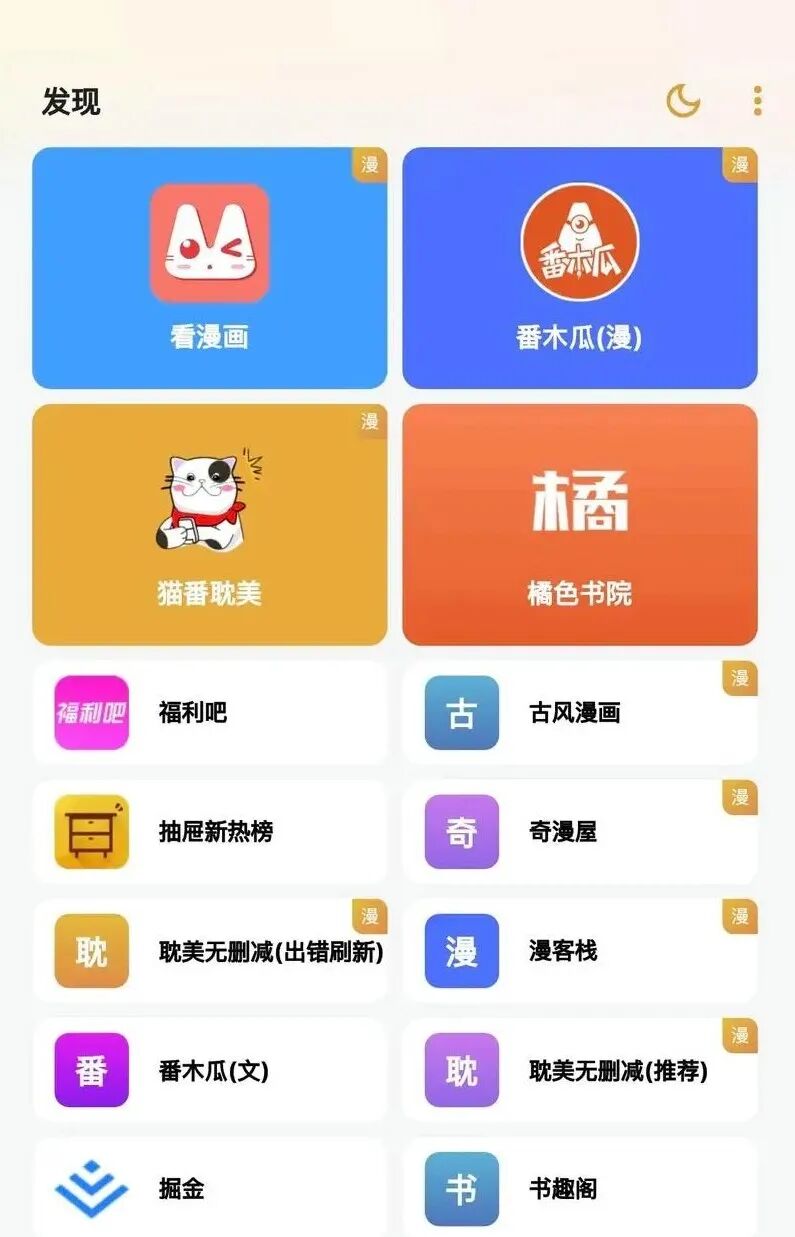Open the 书趣阁 source
795x1237 pixels.
tap(580, 1188)
